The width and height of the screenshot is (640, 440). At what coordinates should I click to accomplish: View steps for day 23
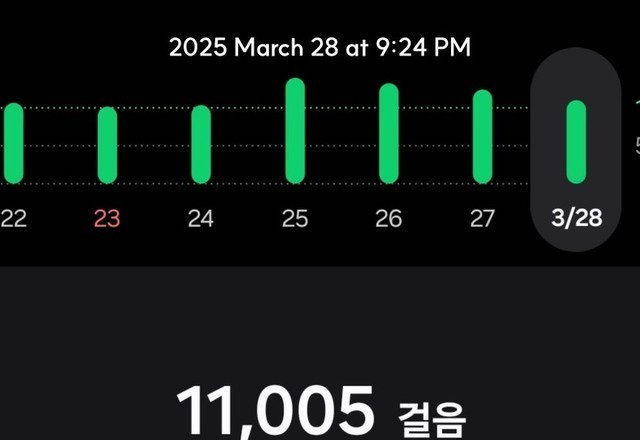[x=107, y=145]
